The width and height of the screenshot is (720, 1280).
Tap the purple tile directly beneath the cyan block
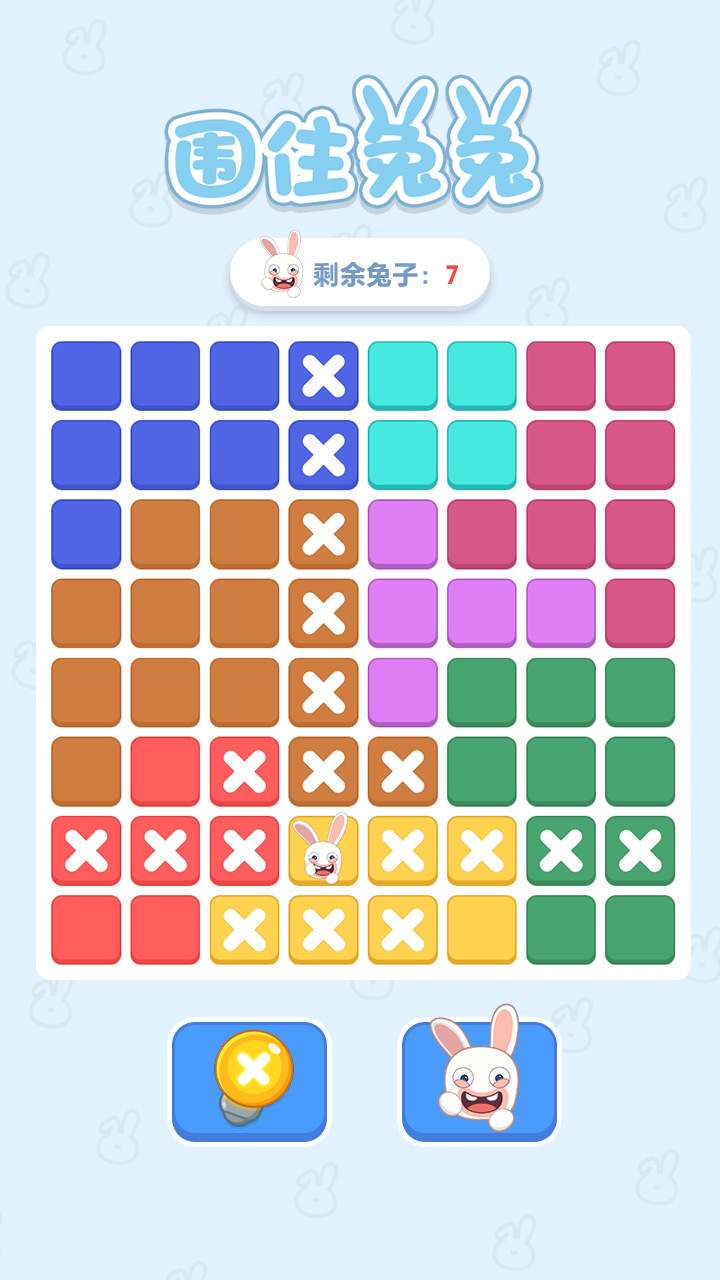coord(402,533)
